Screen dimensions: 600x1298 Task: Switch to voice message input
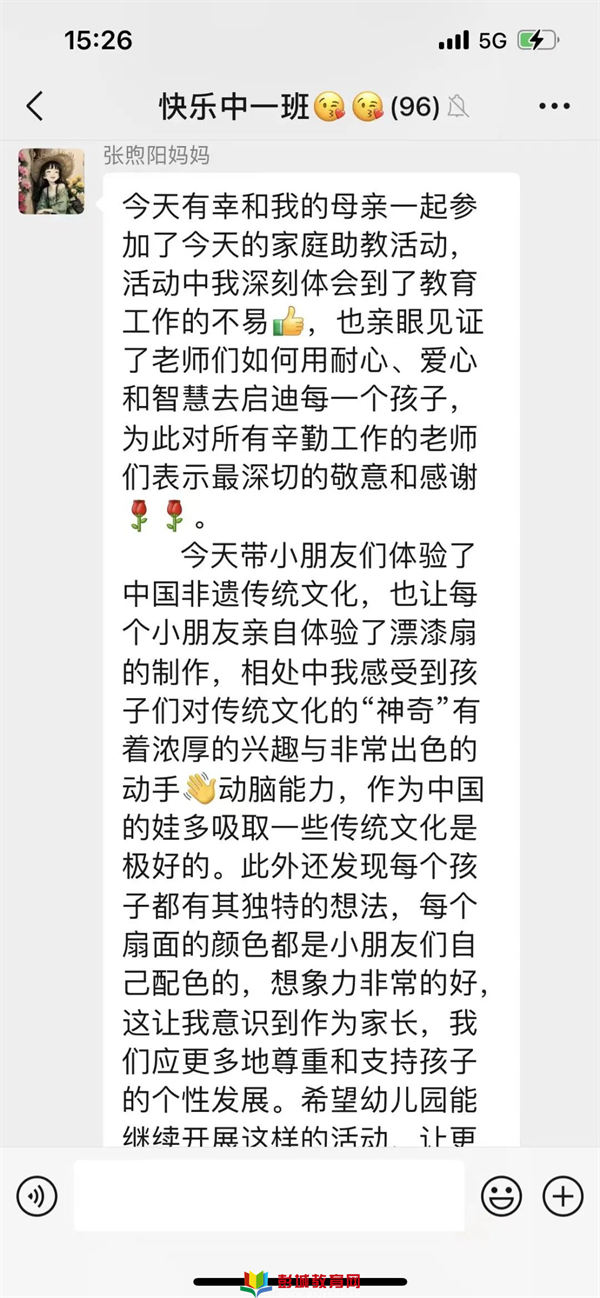pos(37,1195)
